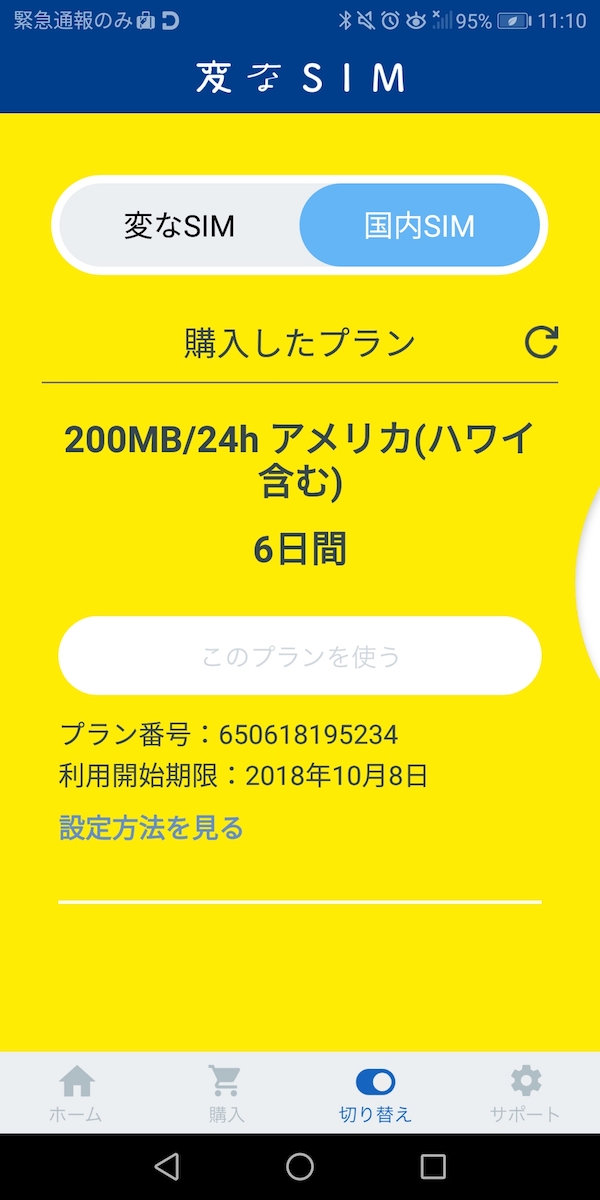Open the 購入 tab
The image size is (600, 1200).
(226, 1092)
